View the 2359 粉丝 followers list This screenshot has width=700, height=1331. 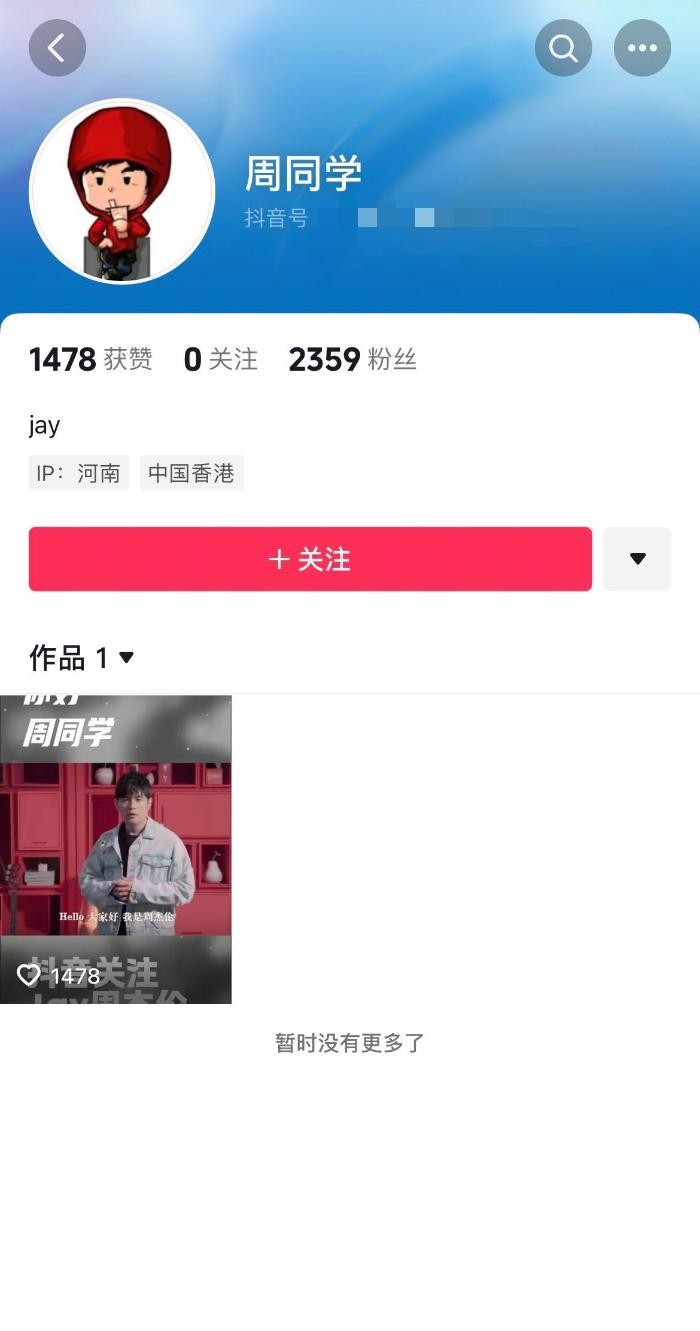(352, 360)
